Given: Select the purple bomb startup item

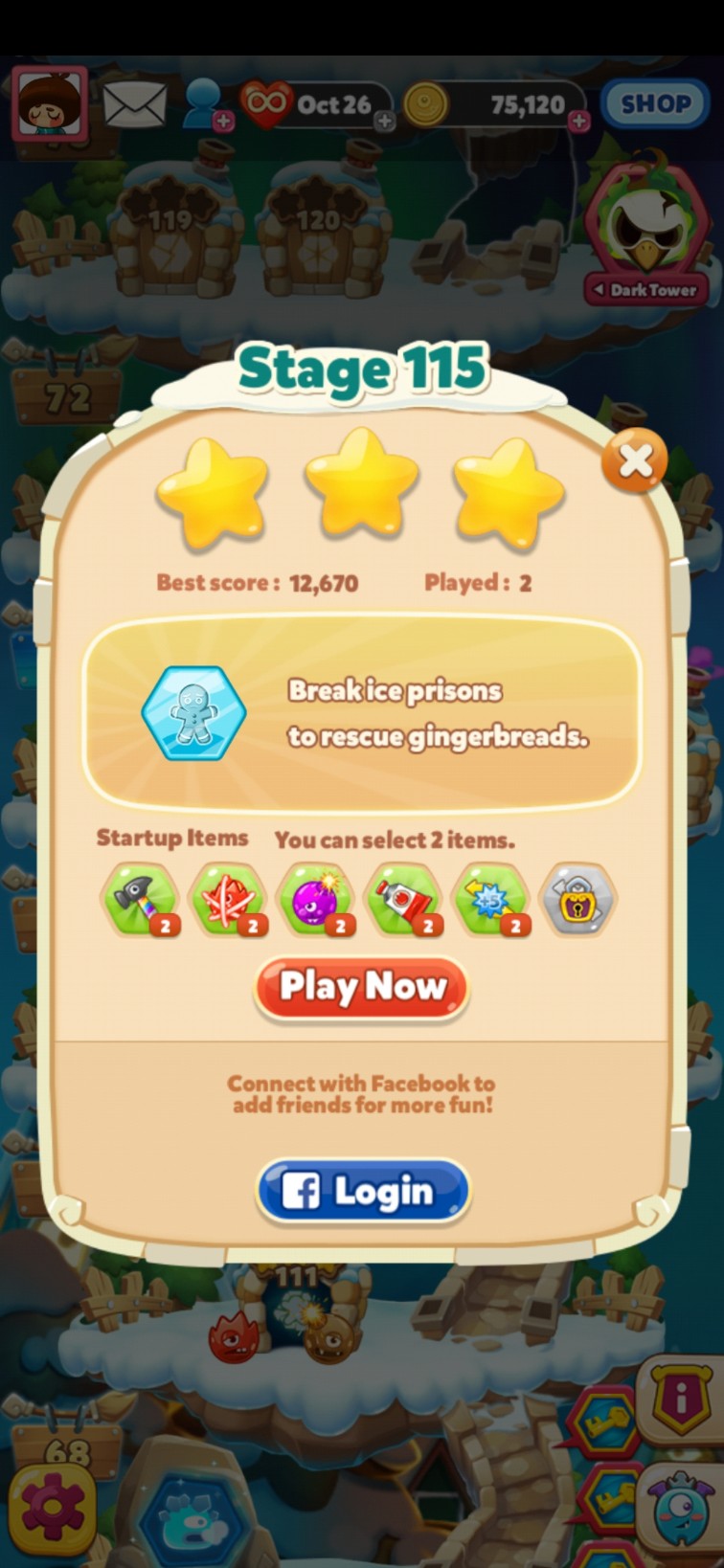Looking at the screenshot, I should pyautogui.click(x=315, y=899).
